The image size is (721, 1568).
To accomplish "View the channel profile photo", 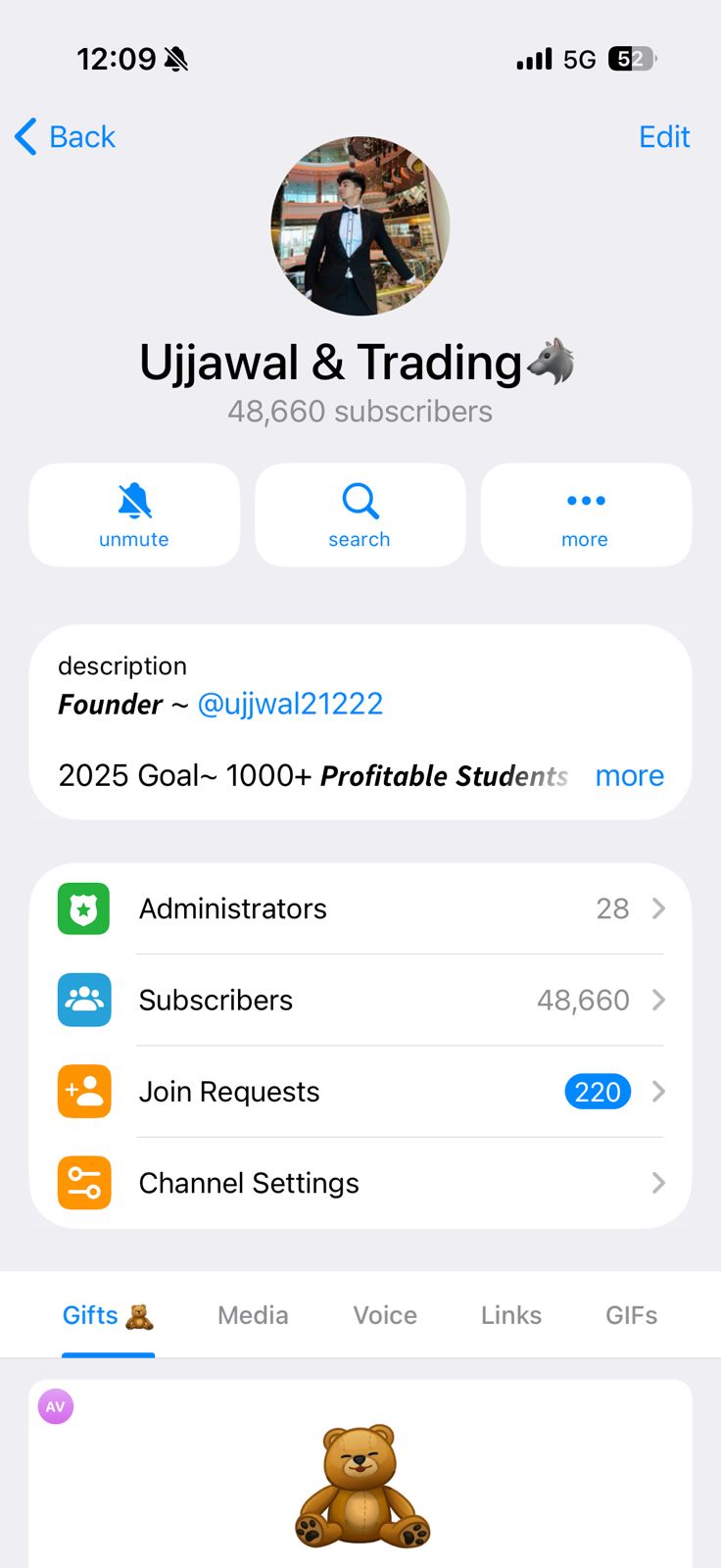I will [x=360, y=226].
